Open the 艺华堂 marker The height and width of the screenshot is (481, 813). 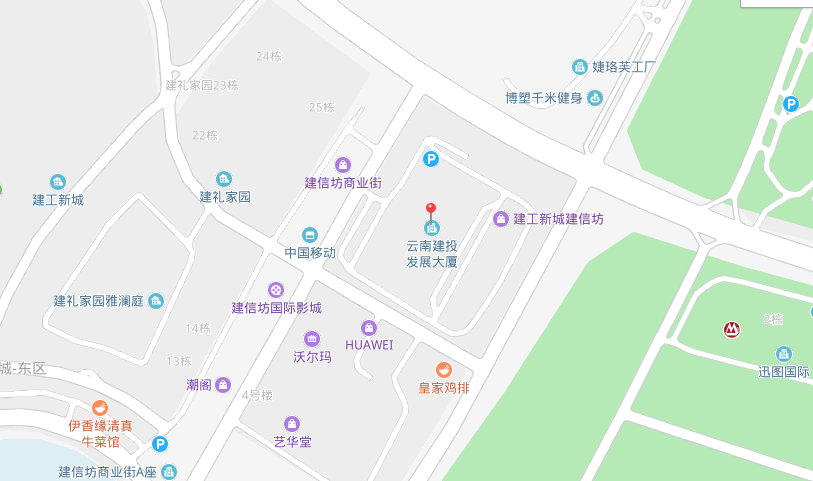point(292,423)
